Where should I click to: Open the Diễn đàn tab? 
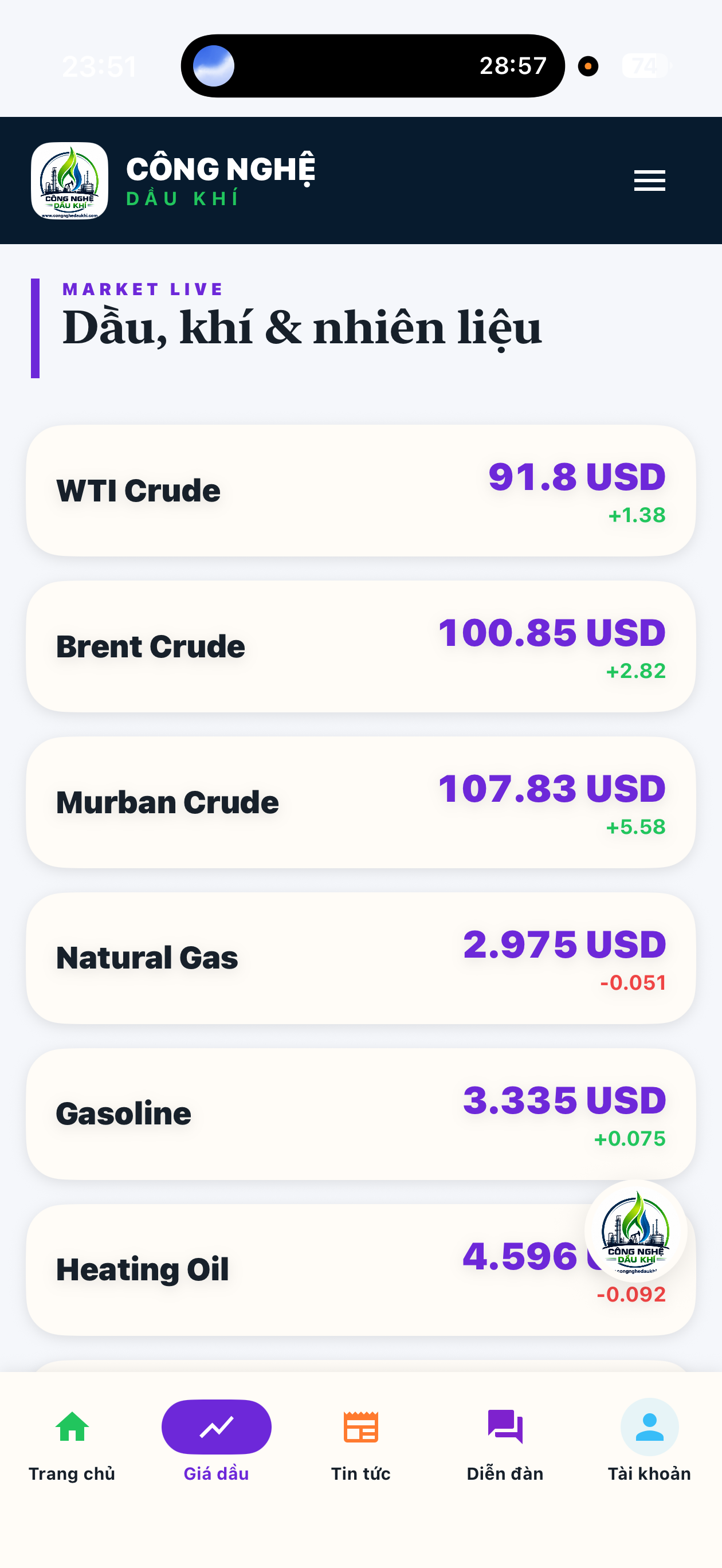click(x=505, y=1444)
